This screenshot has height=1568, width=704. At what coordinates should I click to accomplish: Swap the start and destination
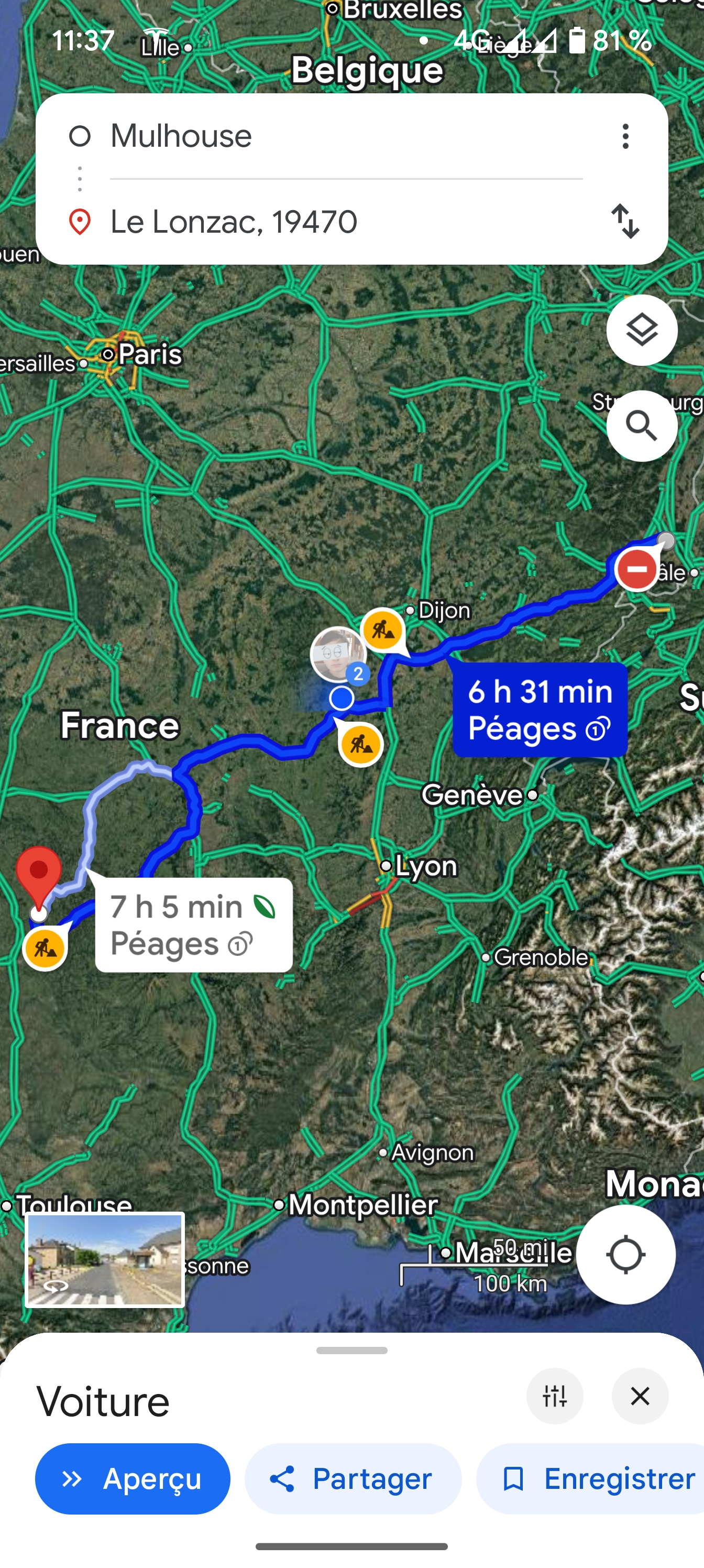(x=625, y=221)
